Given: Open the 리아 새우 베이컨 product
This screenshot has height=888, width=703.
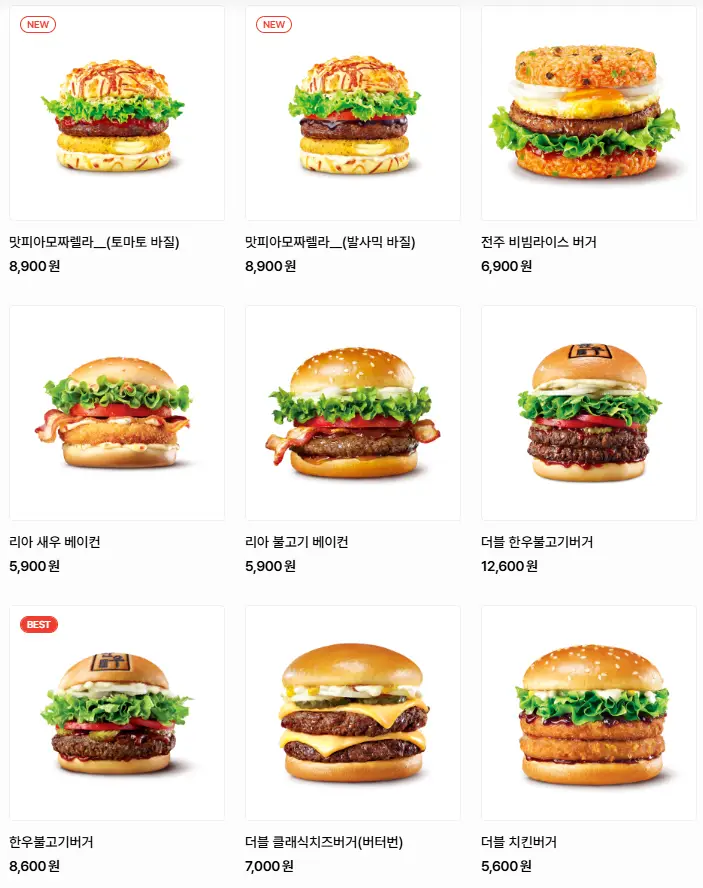Looking at the screenshot, I should [x=117, y=413].
